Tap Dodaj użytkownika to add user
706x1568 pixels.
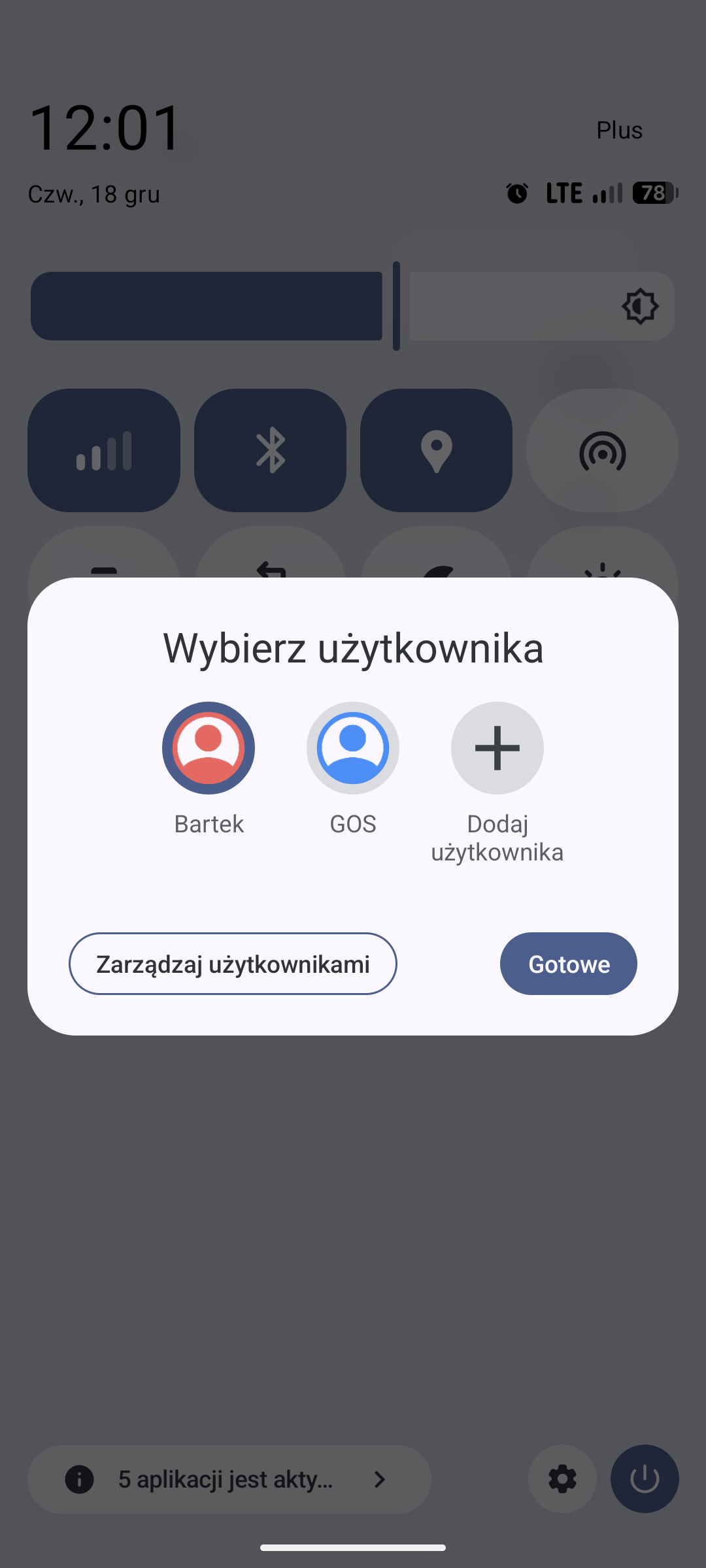[497, 748]
